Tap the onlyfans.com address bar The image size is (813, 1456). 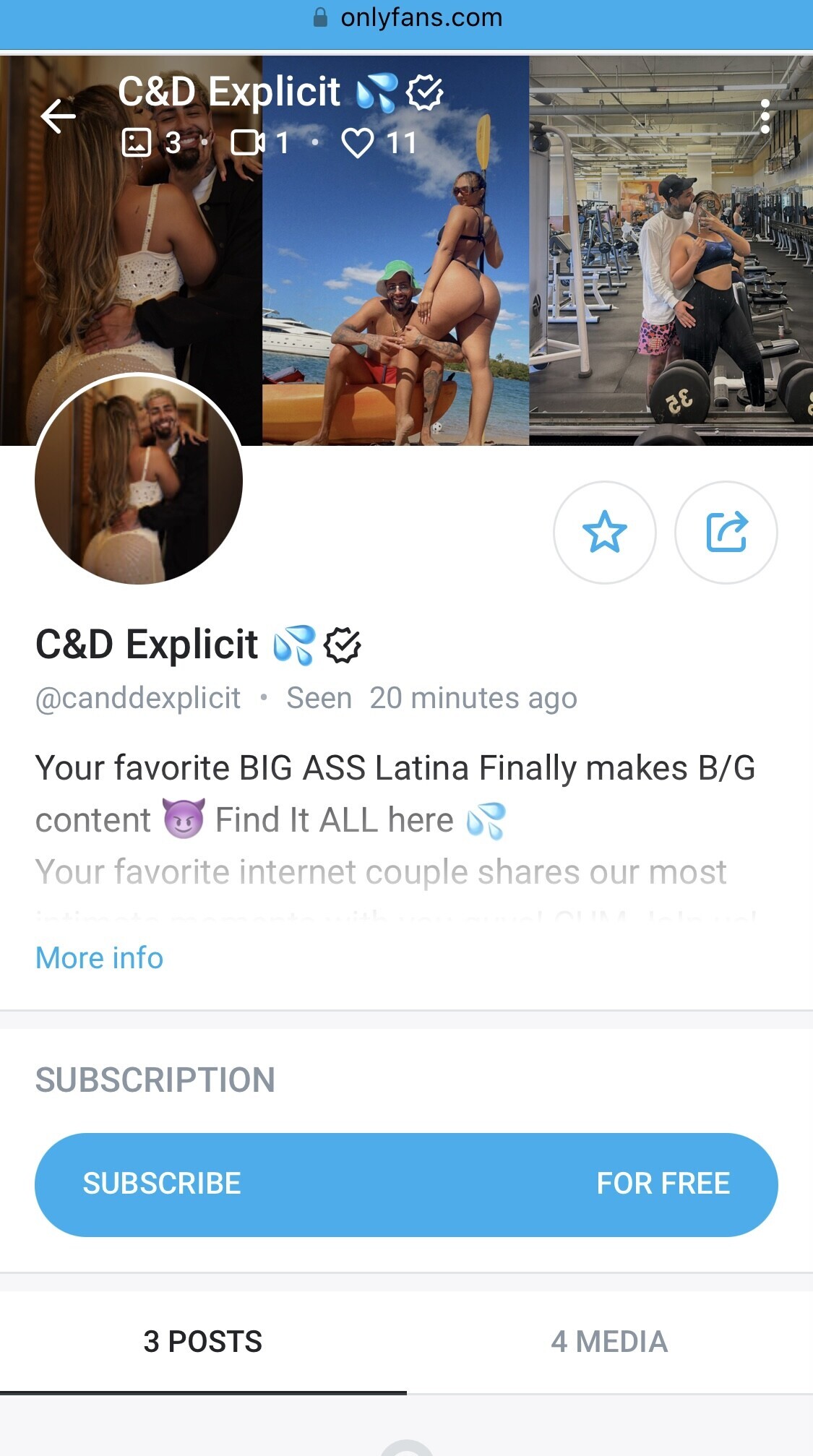point(408,17)
